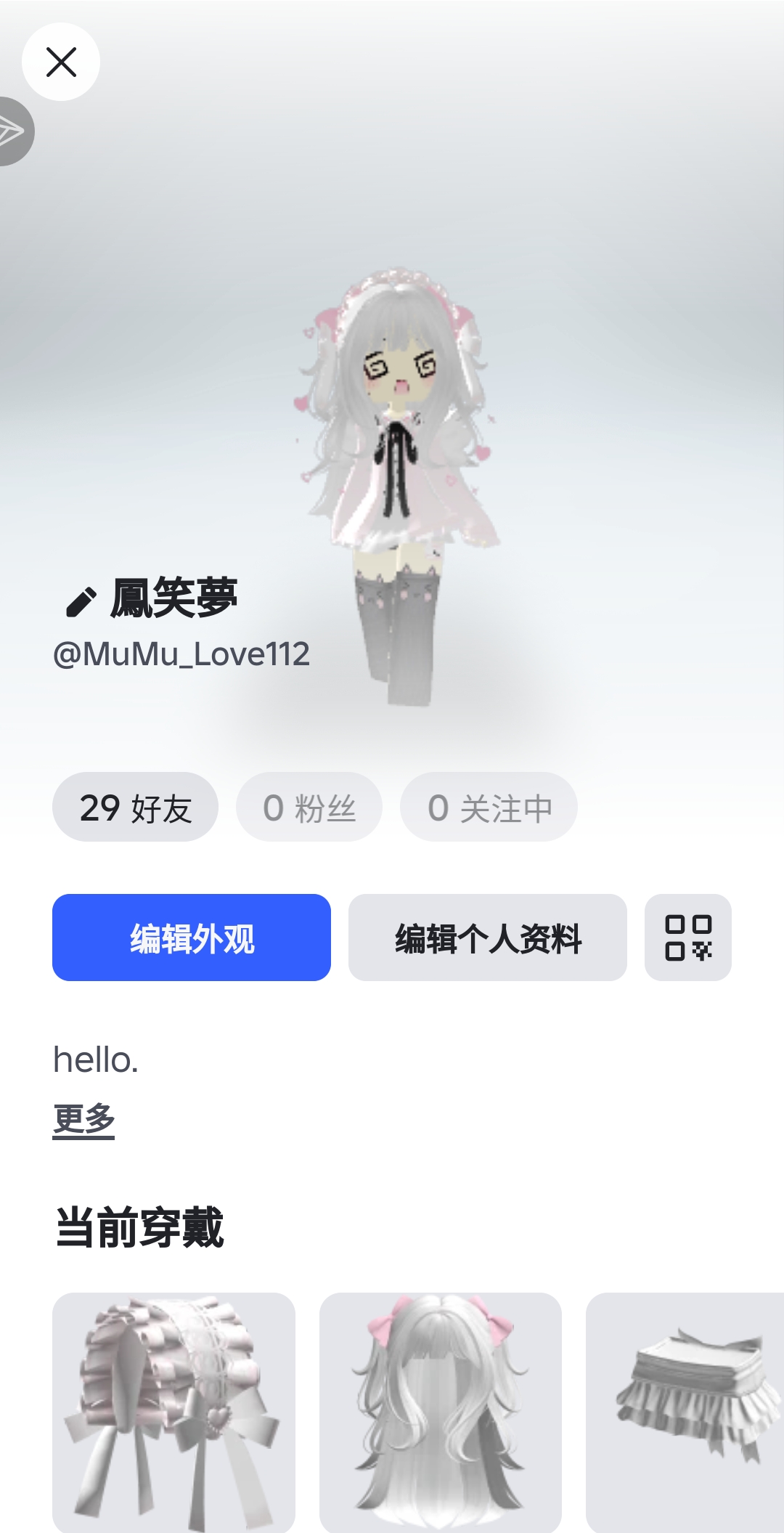The width and height of the screenshot is (784, 1533).
Task: Open 编辑个人资料 to edit profile
Action: 488,939
